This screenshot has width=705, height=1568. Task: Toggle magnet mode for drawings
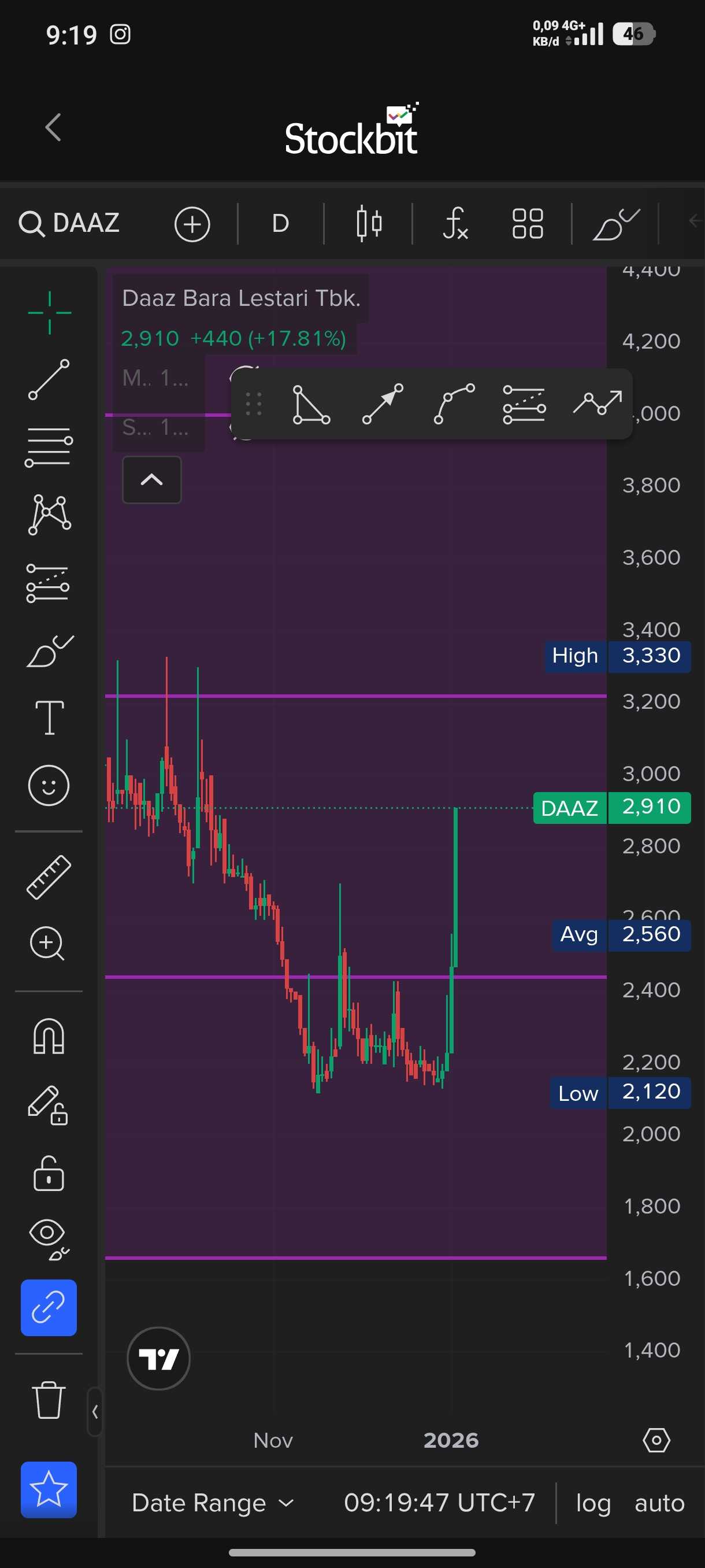click(49, 1036)
